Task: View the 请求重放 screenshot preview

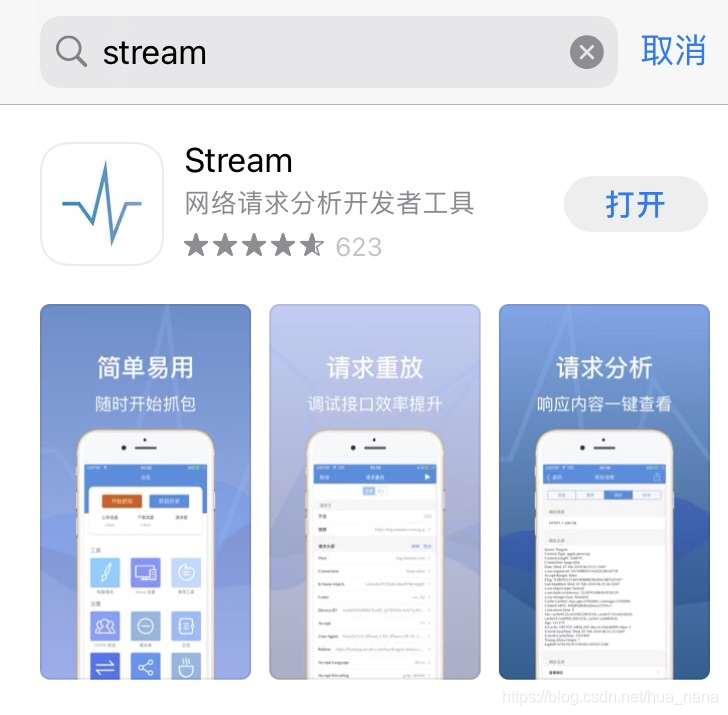Action: point(374,491)
